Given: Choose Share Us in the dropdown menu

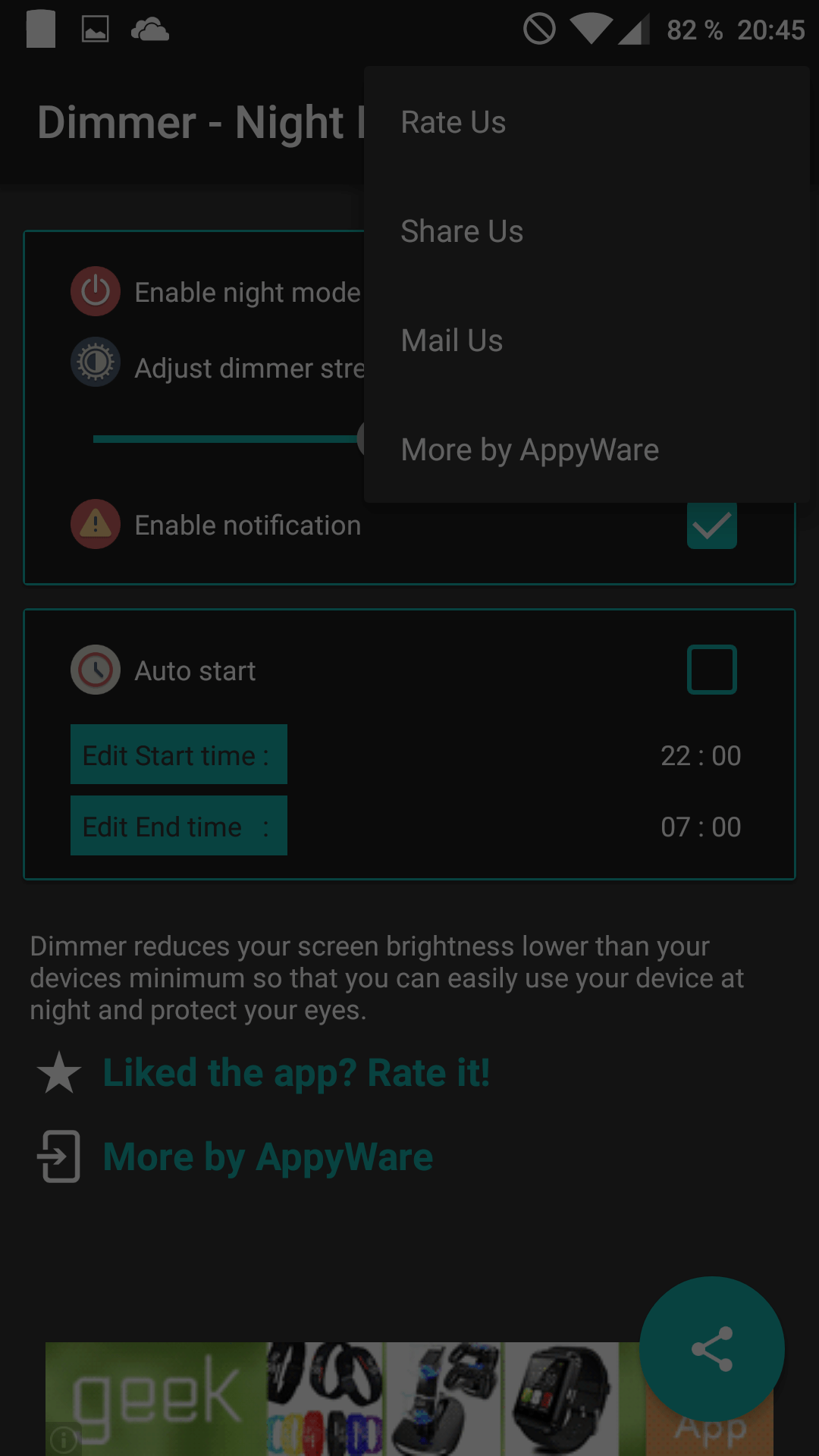Looking at the screenshot, I should (x=586, y=231).
